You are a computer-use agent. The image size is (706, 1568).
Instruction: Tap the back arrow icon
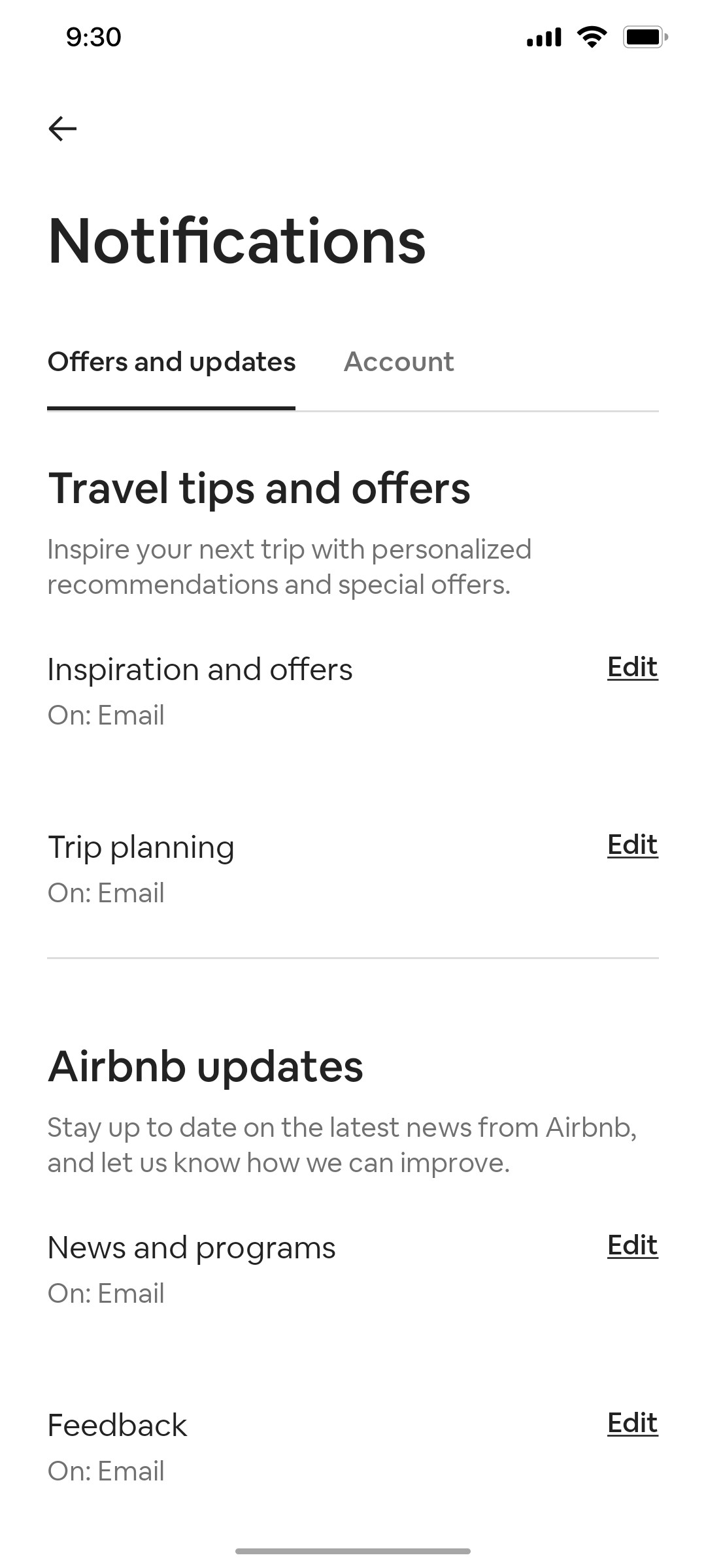pos(61,129)
